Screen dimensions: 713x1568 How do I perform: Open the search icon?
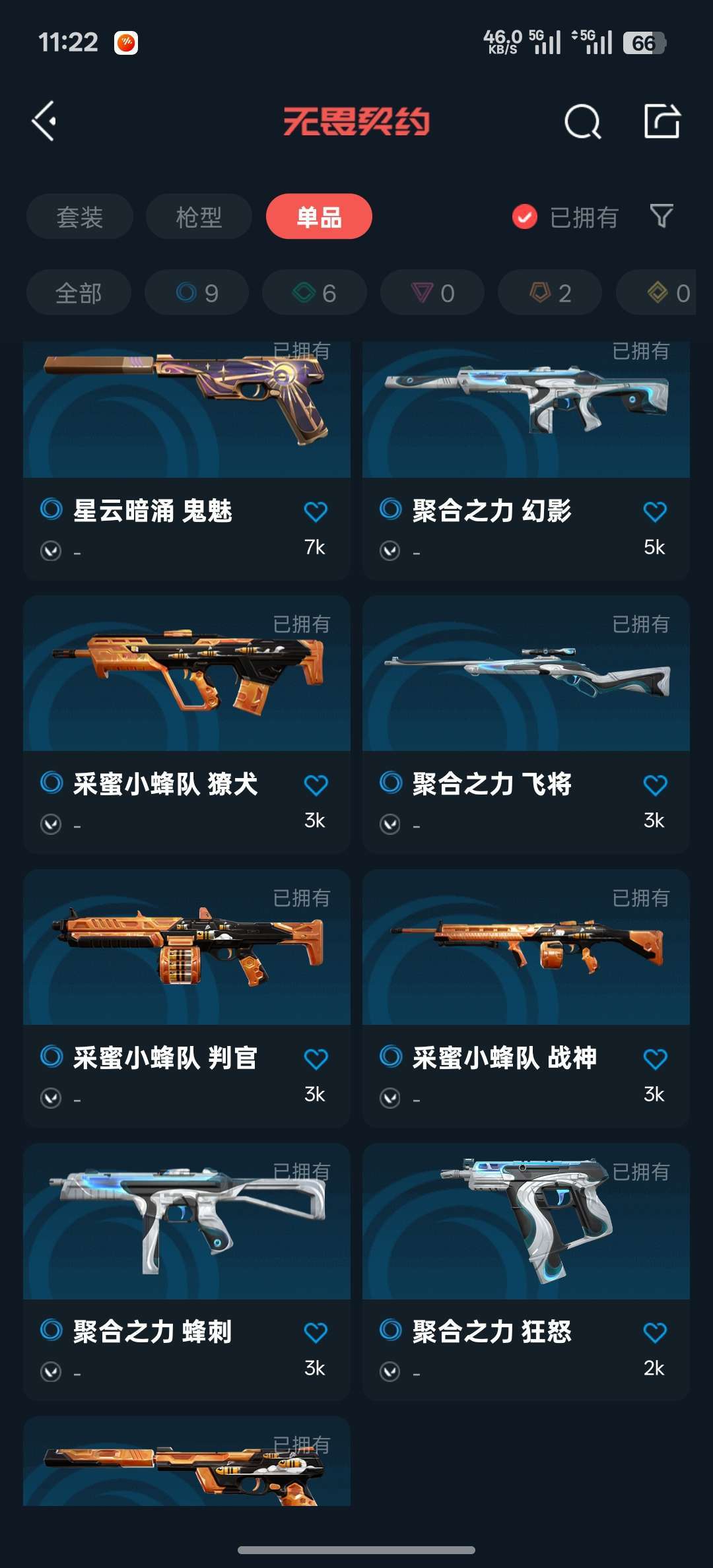pyautogui.click(x=582, y=122)
